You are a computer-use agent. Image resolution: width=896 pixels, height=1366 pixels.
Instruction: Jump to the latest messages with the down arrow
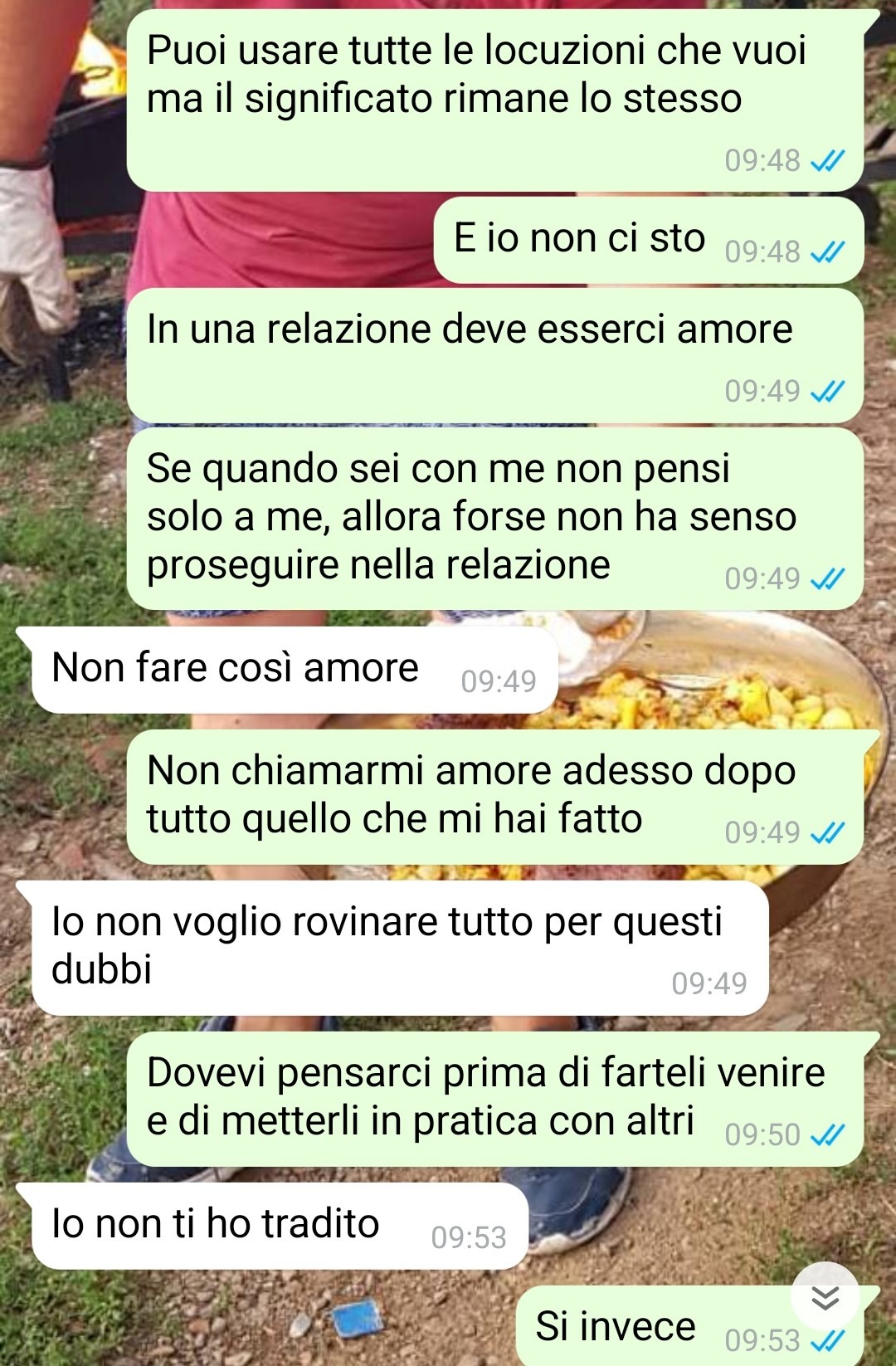point(825,1296)
